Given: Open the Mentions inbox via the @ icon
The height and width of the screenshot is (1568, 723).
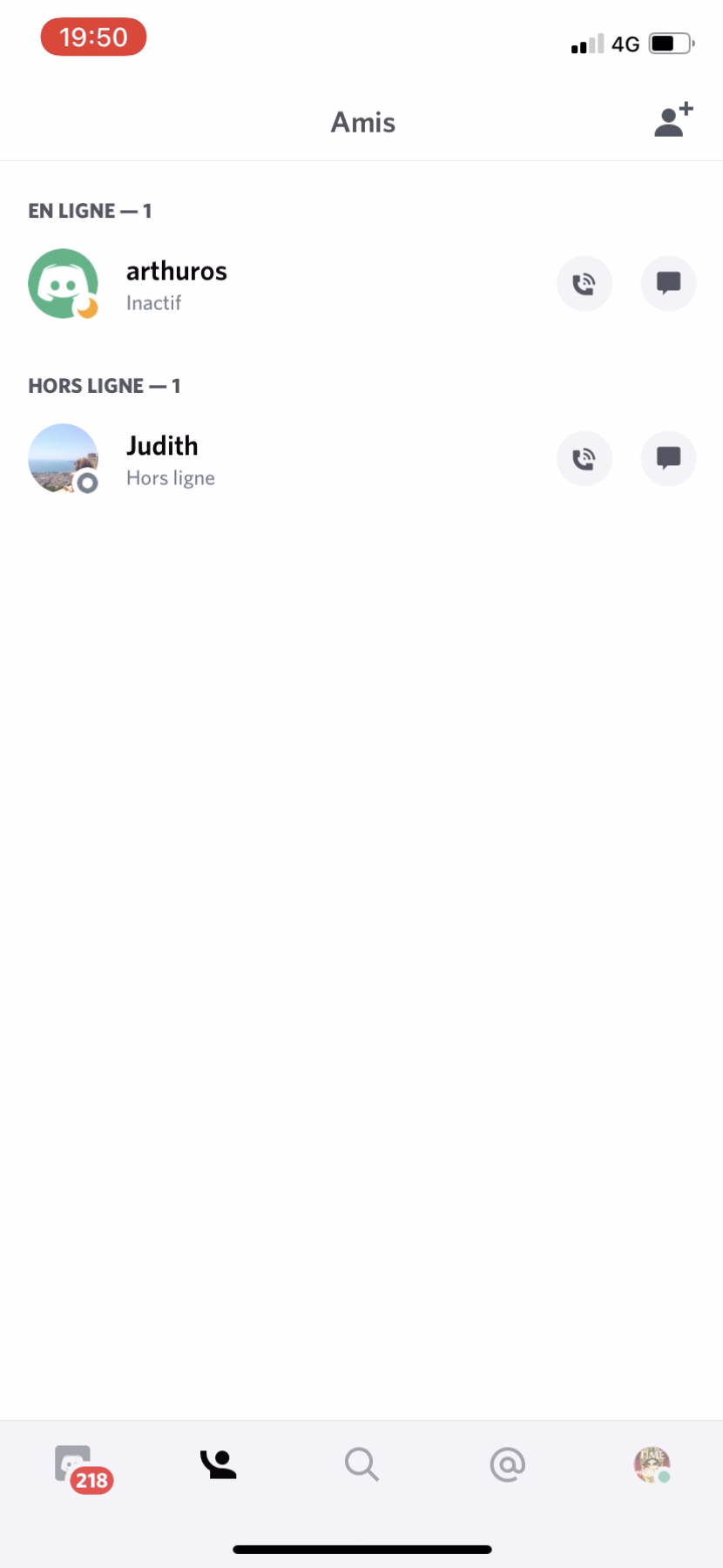Looking at the screenshot, I should pos(506,1464).
